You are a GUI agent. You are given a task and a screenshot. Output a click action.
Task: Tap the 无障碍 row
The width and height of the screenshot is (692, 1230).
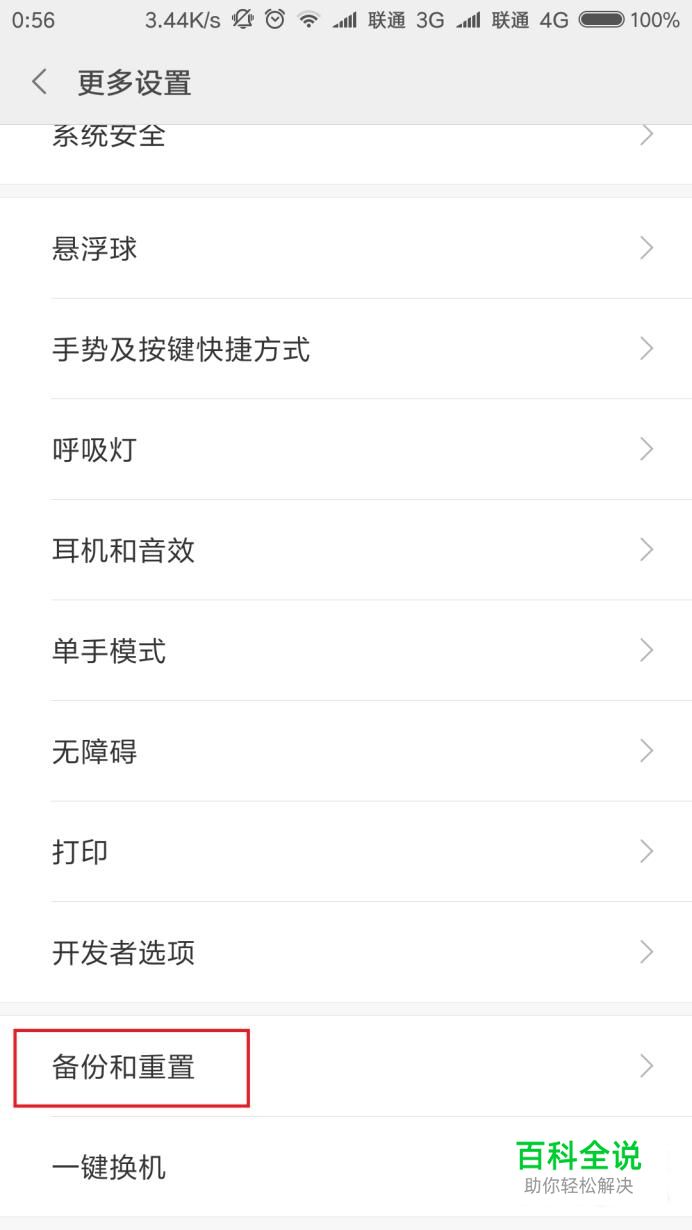(x=346, y=751)
